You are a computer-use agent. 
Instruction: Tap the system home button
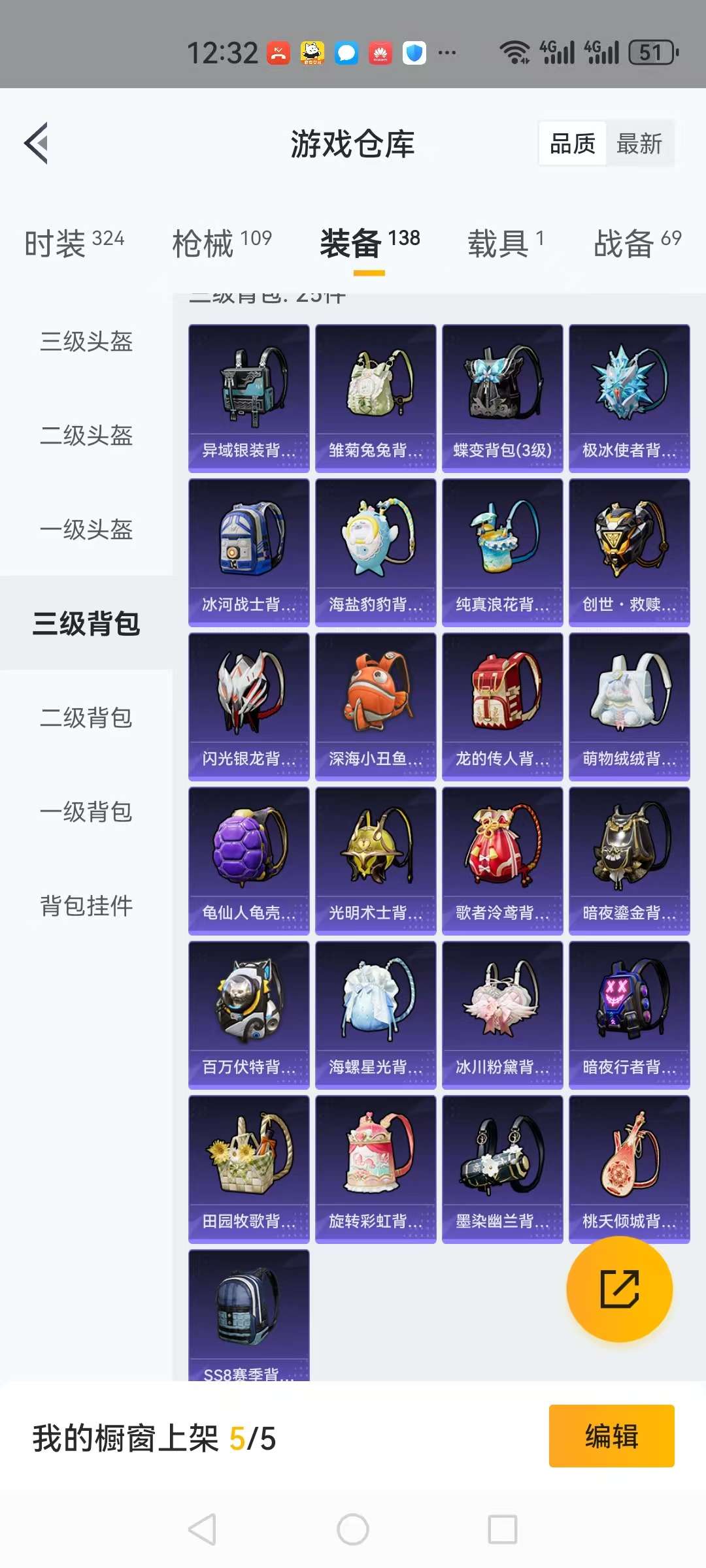coord(353,1529)
